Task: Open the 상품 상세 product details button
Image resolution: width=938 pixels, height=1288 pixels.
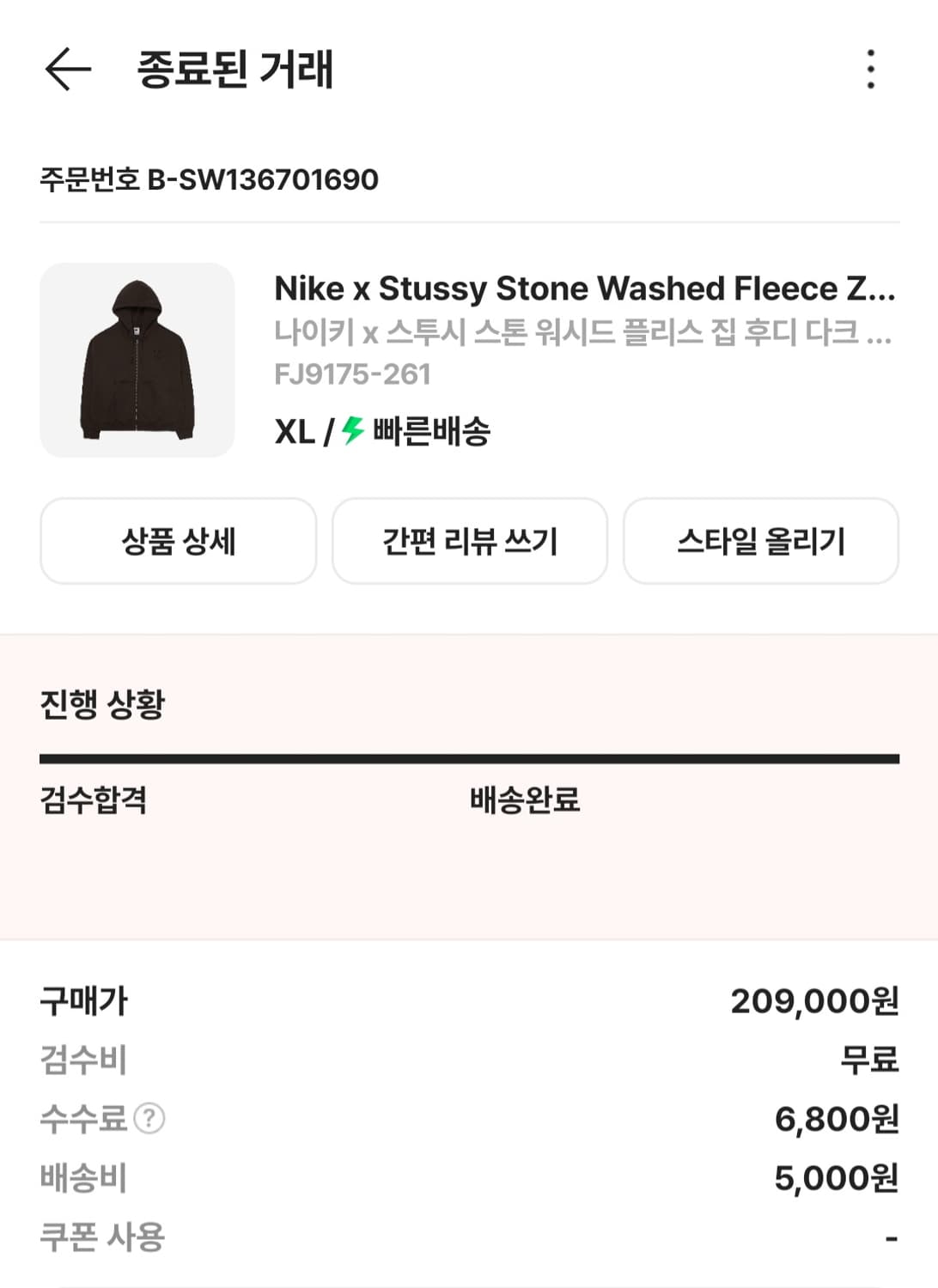Action: click(178, 541)
